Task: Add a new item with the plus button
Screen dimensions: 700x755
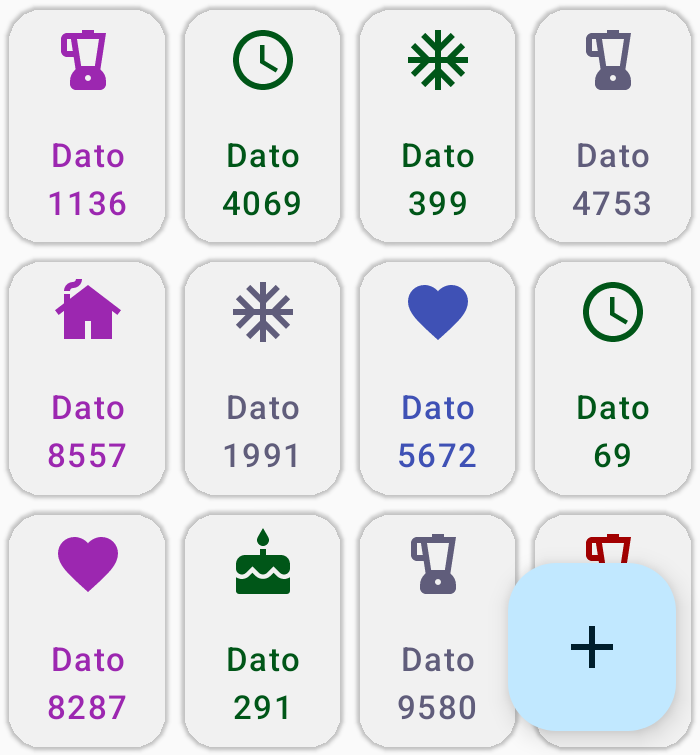Action: tap(592, 647)
